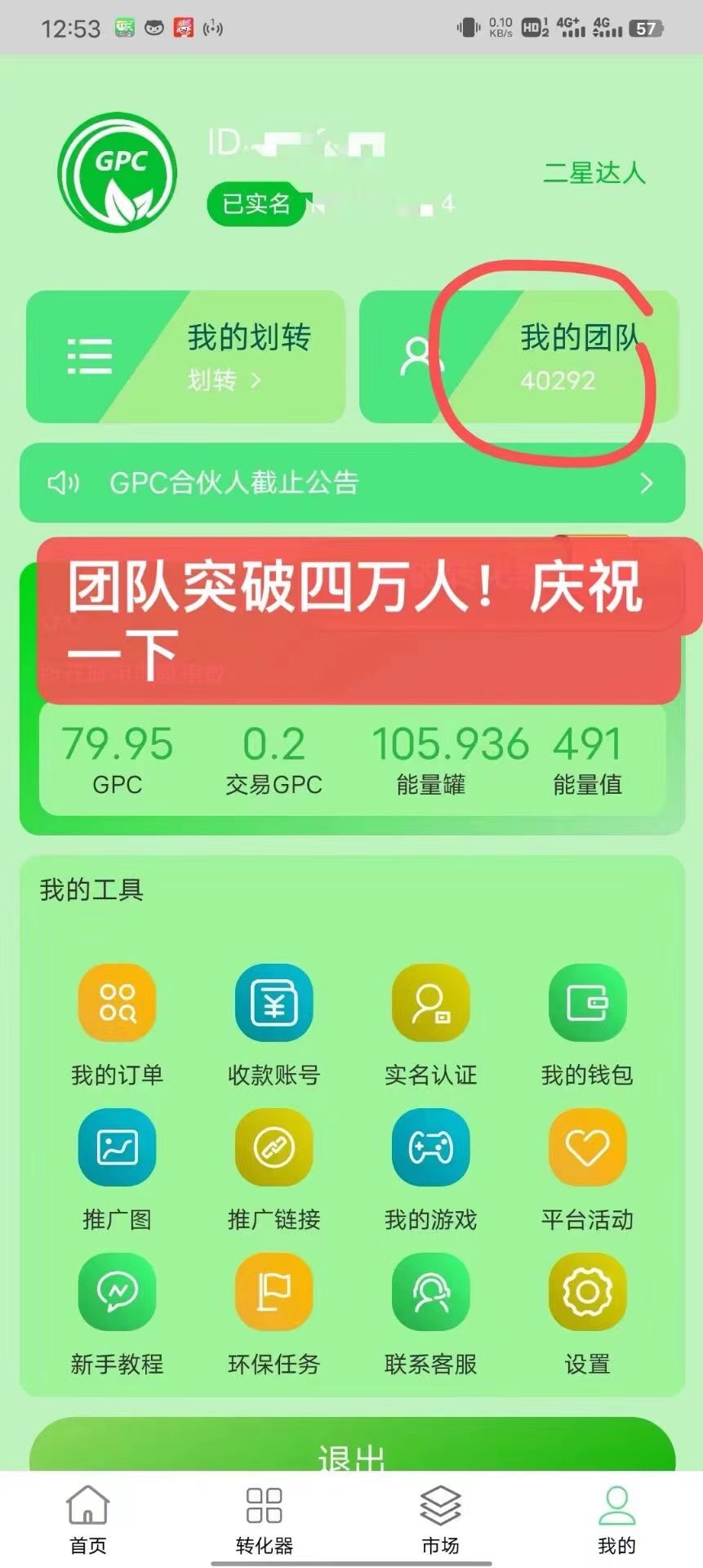Expand the GPC合伙人截止公告 announcement chevron
Image resolution: width=703 pixels, height=1568 pixels.
(644, 483)
